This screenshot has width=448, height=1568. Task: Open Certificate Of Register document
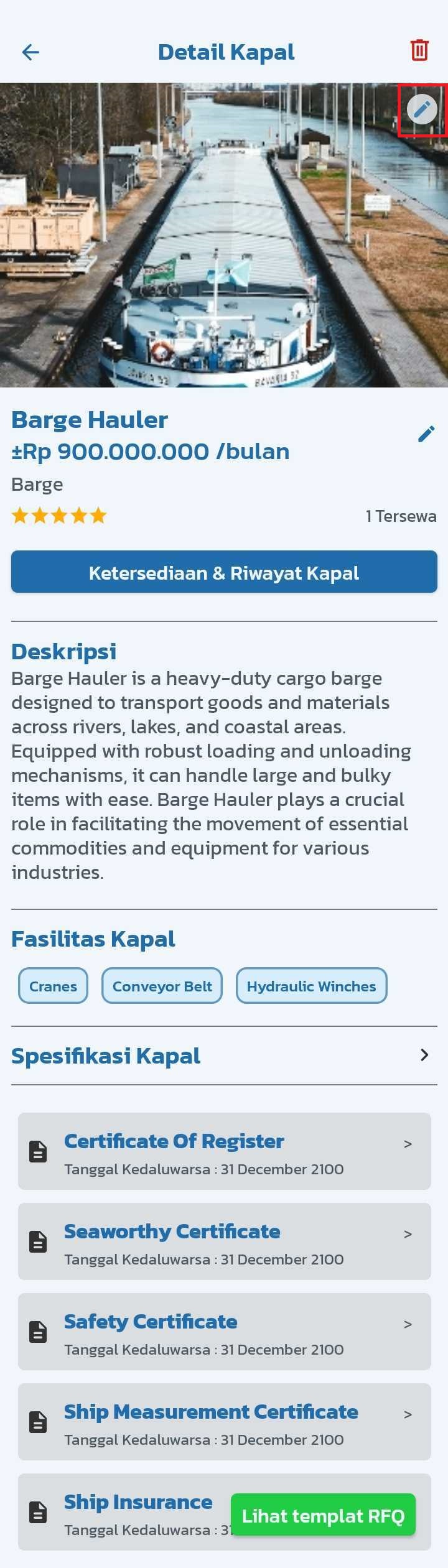(x=224, y=1151)
